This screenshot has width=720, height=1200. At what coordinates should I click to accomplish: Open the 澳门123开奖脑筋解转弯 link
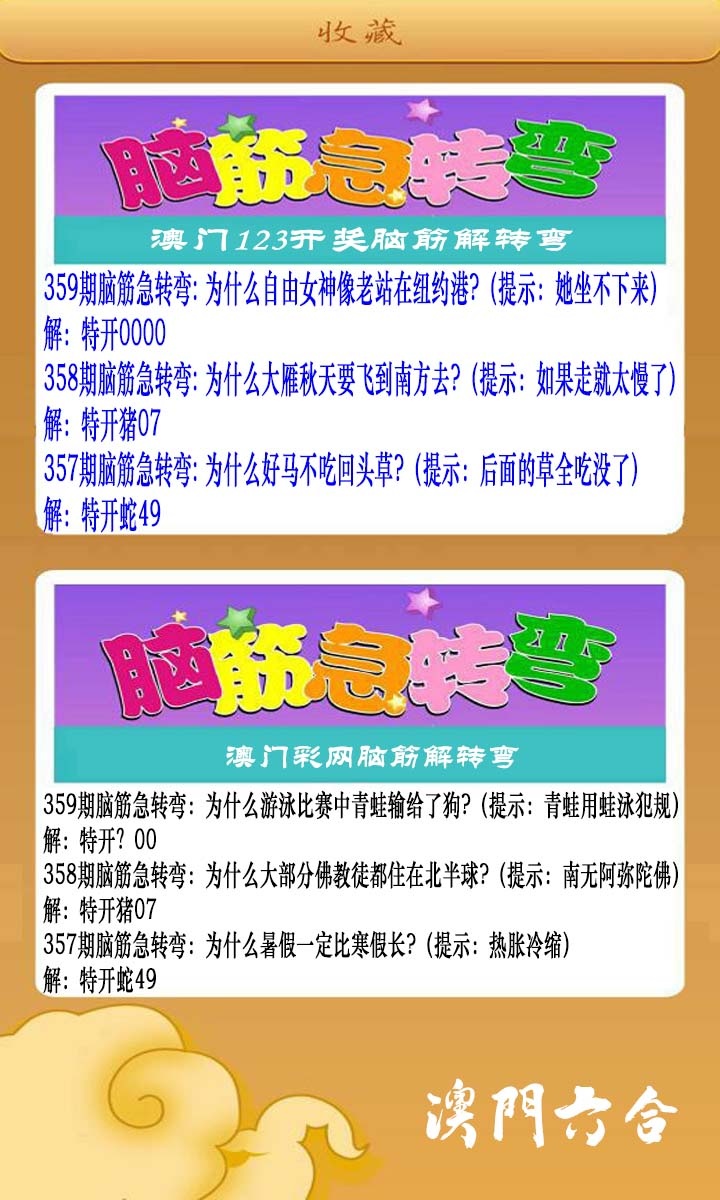(360, 237)
